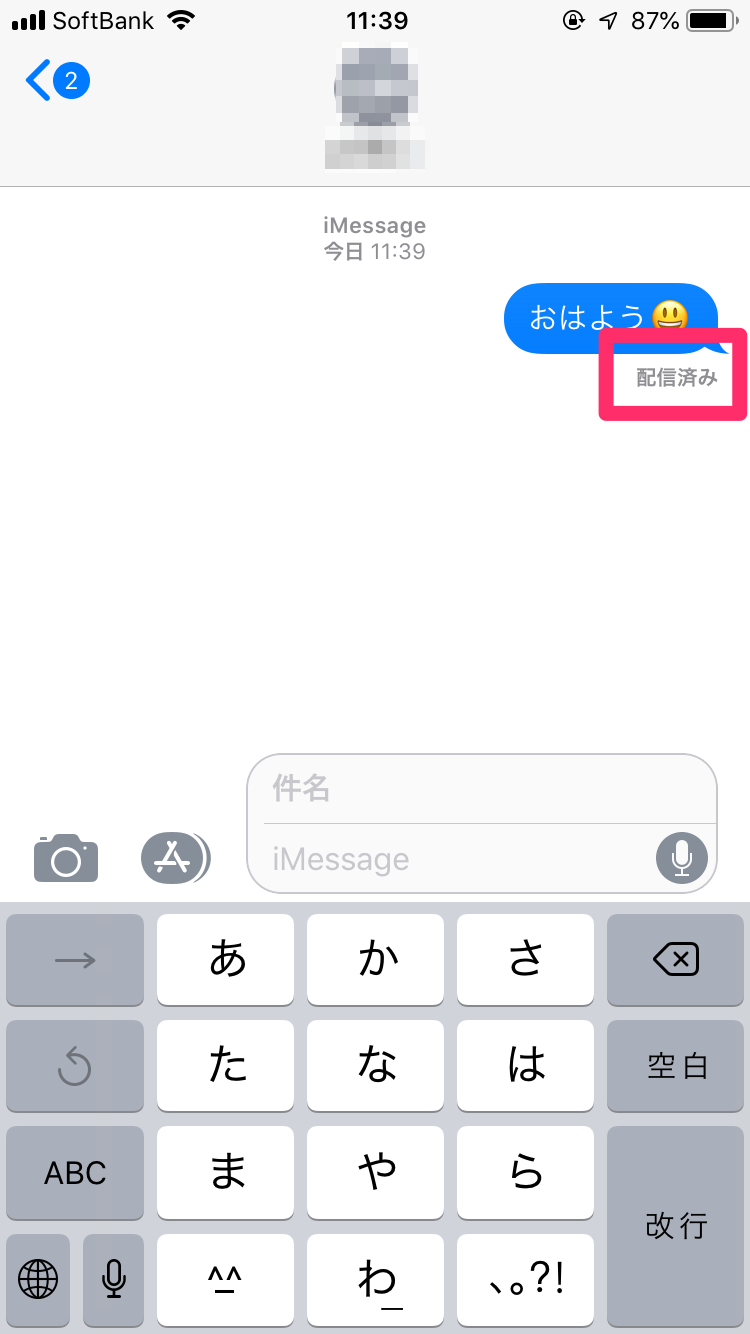Tap the 、。?! punctuation key

click(526, 1278)
